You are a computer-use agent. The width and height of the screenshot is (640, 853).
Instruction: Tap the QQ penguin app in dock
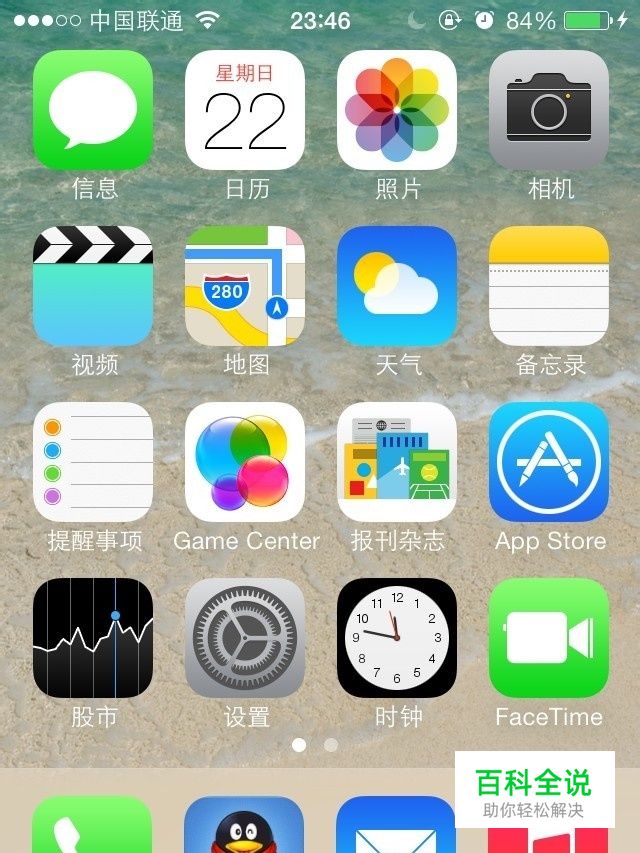click(x=244, y=826)
